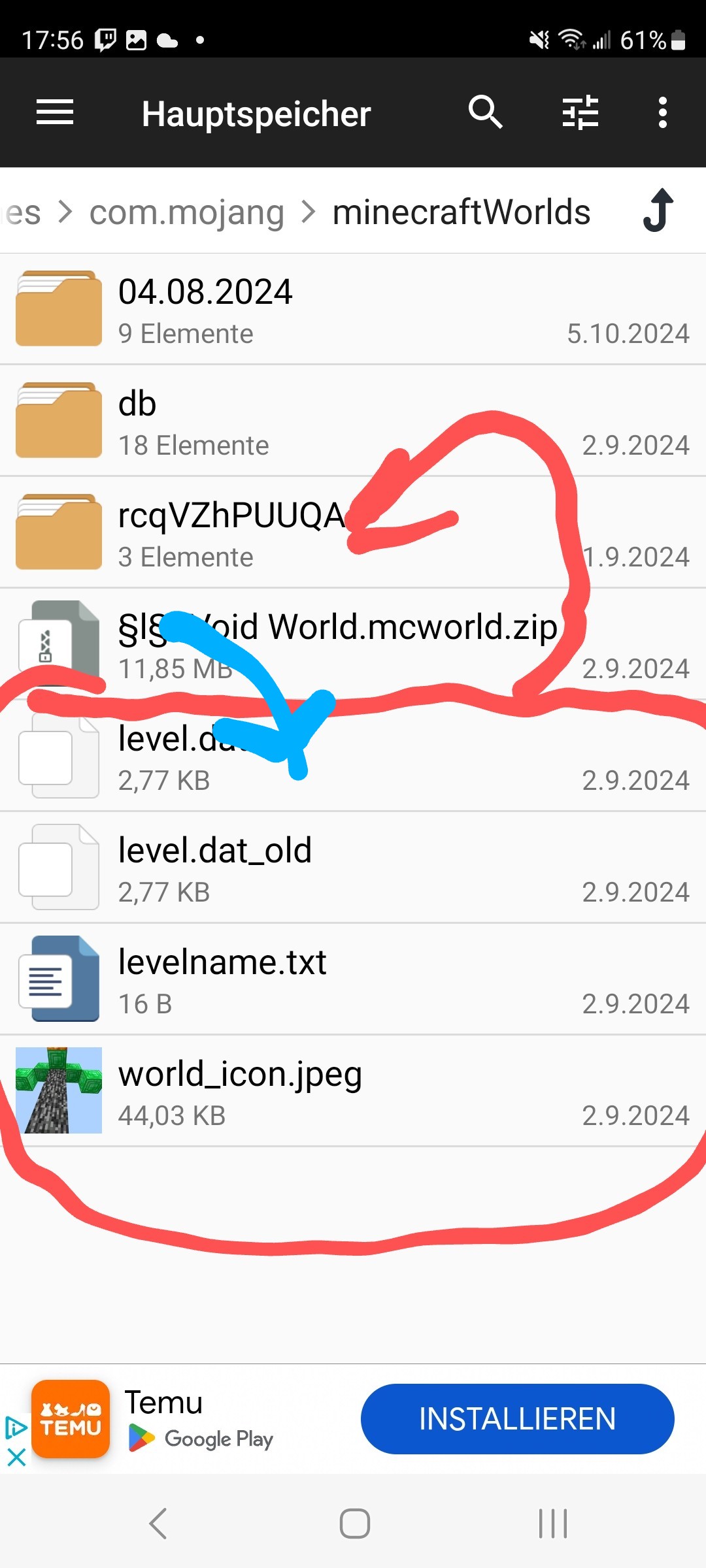
Task: Close the Temu ad
Action: (x=16, y=1457)
